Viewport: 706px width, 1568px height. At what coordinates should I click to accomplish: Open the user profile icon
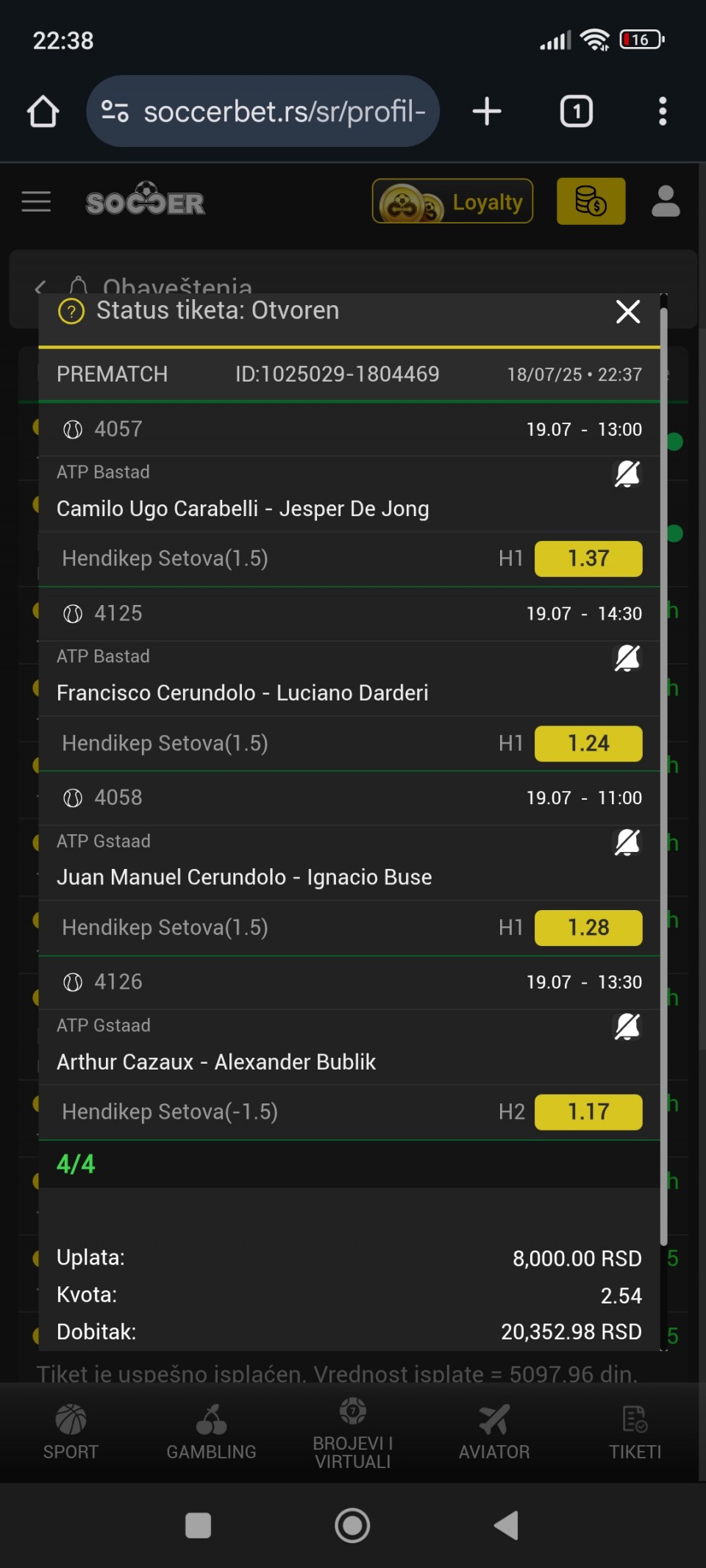(666, 201)
